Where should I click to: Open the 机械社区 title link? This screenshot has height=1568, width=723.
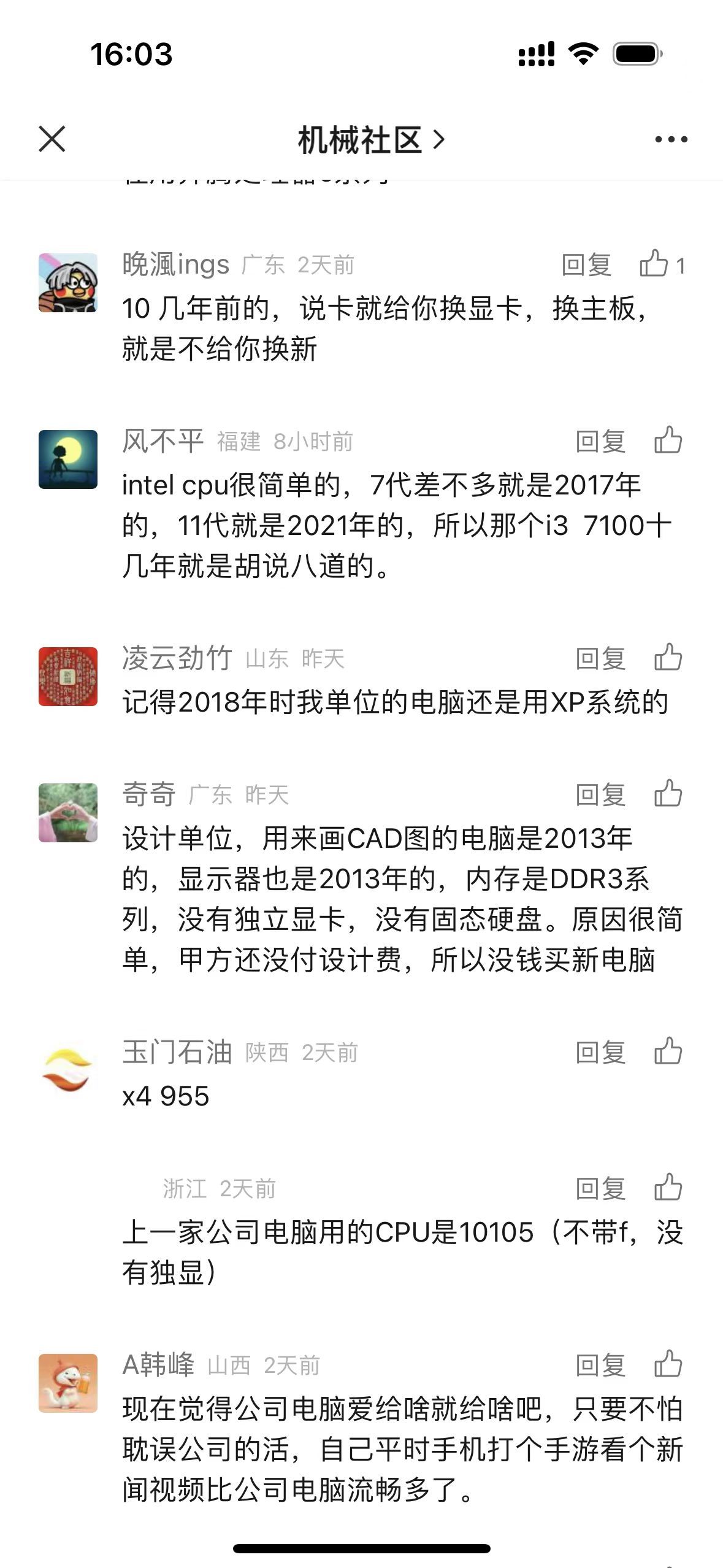tap(370, 140)
